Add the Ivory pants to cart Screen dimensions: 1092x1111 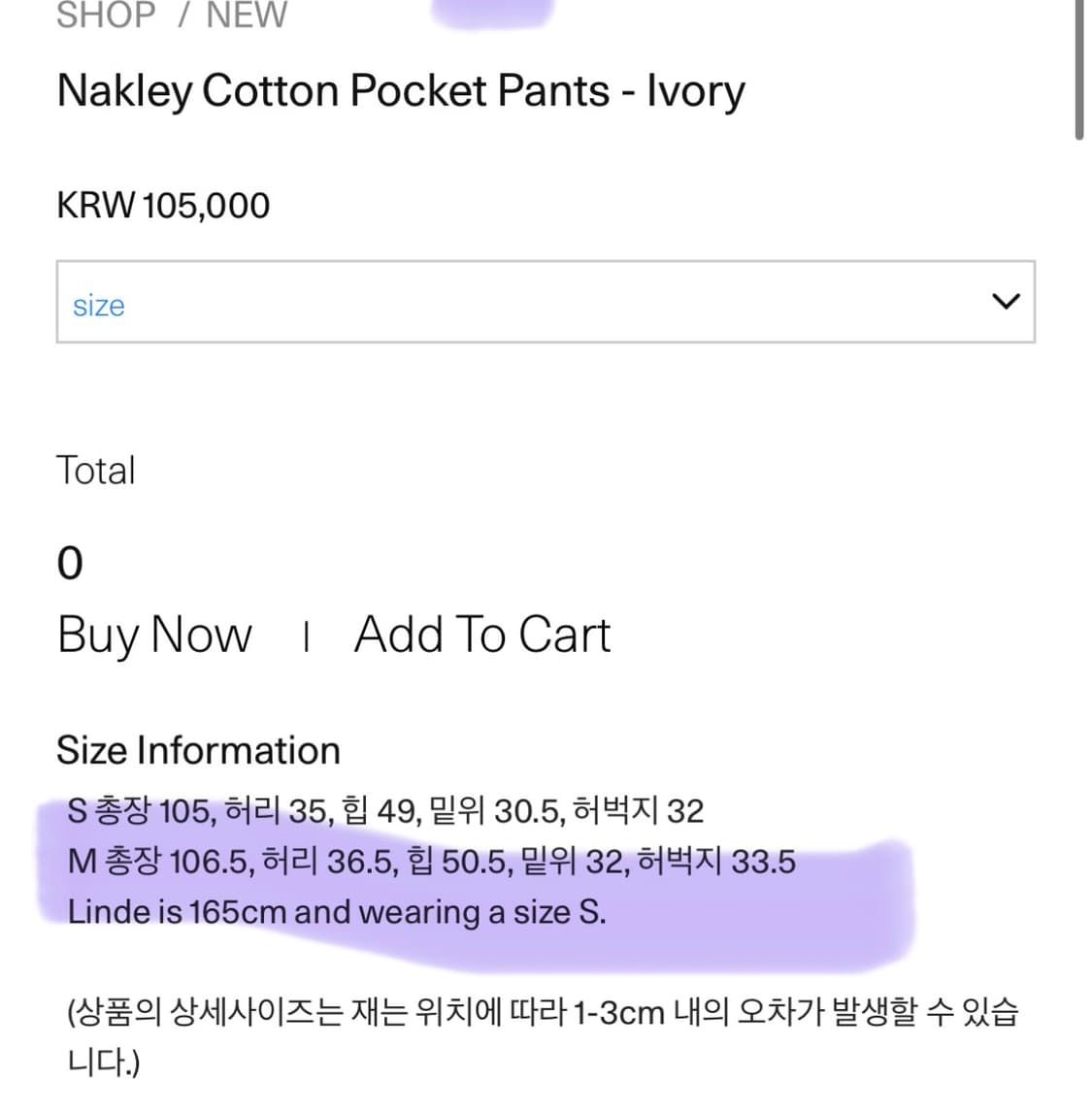(482, 636)
